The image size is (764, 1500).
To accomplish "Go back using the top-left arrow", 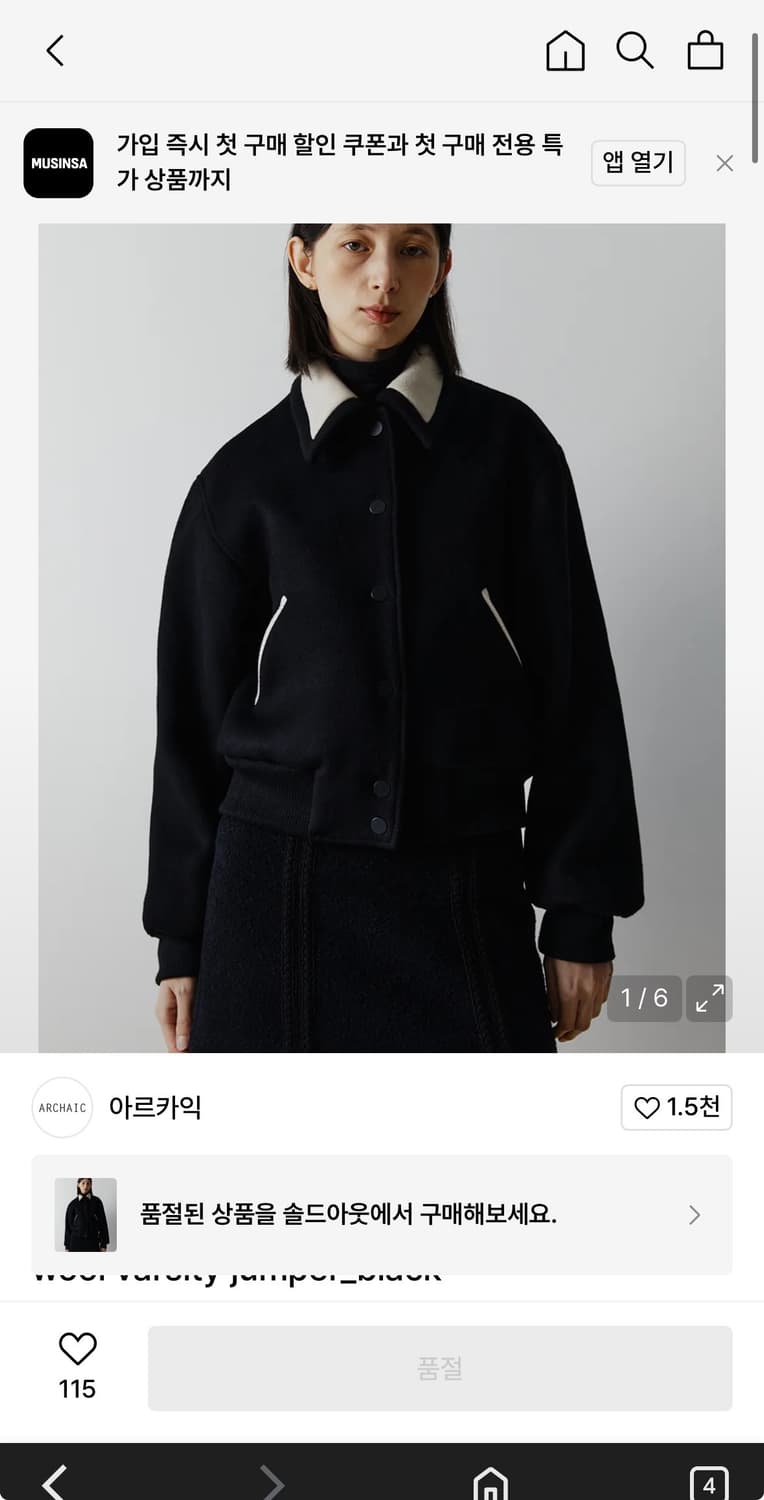I will pos(54,48).
